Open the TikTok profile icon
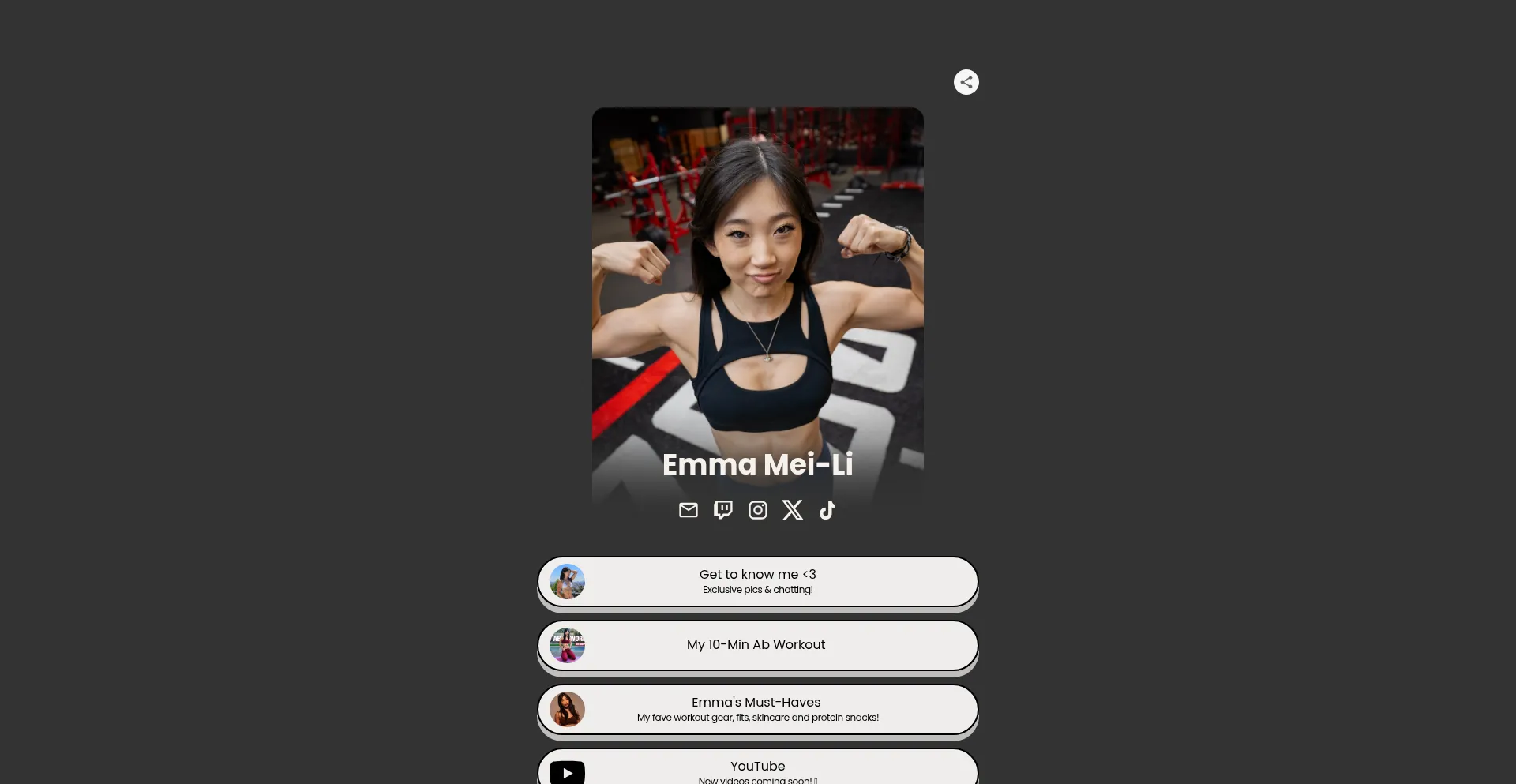This screenshot has width=1516, height=784. 827,510
